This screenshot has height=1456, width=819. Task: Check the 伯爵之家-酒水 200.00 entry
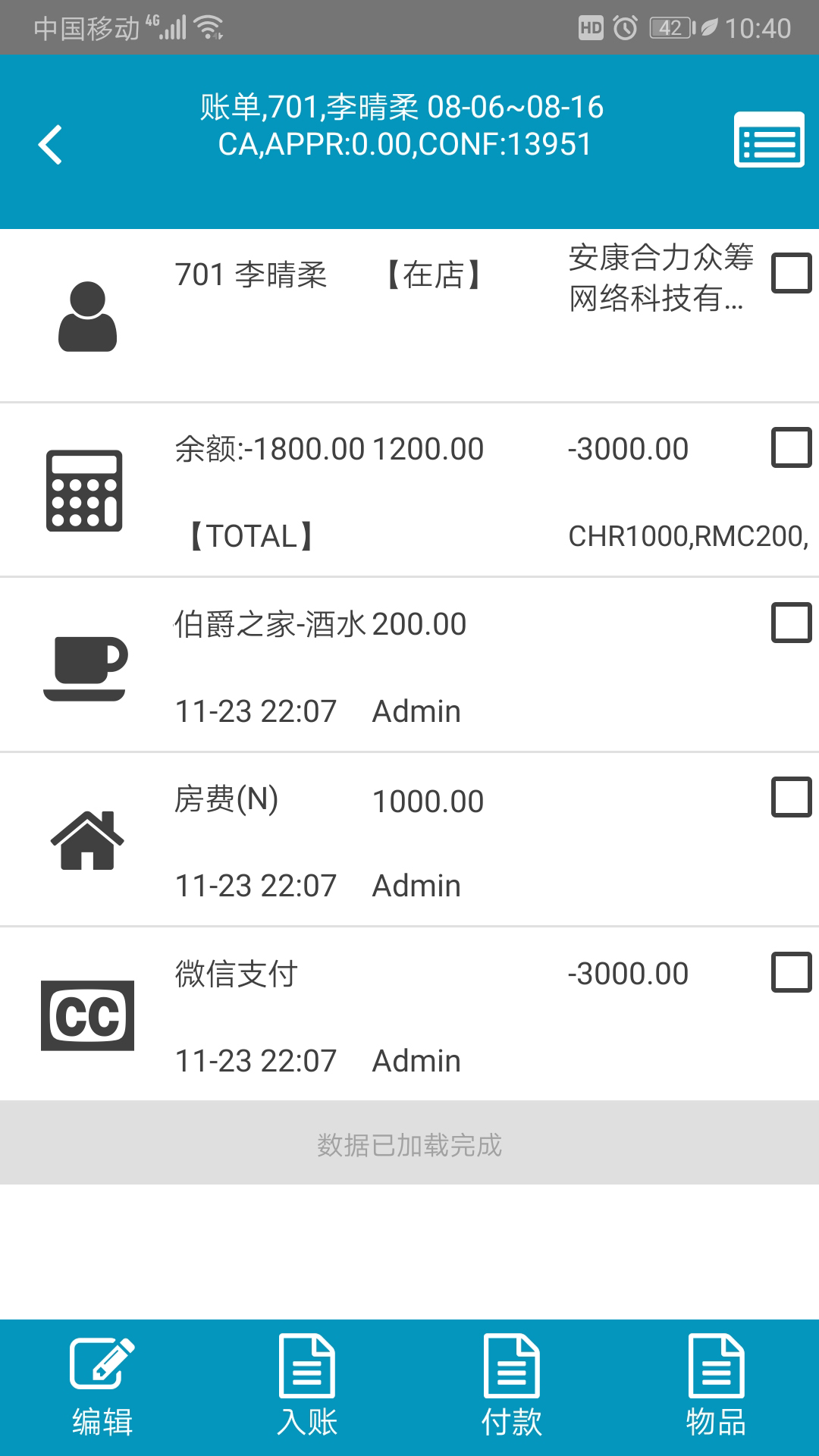pyautogui.click(x=791, y=623)
